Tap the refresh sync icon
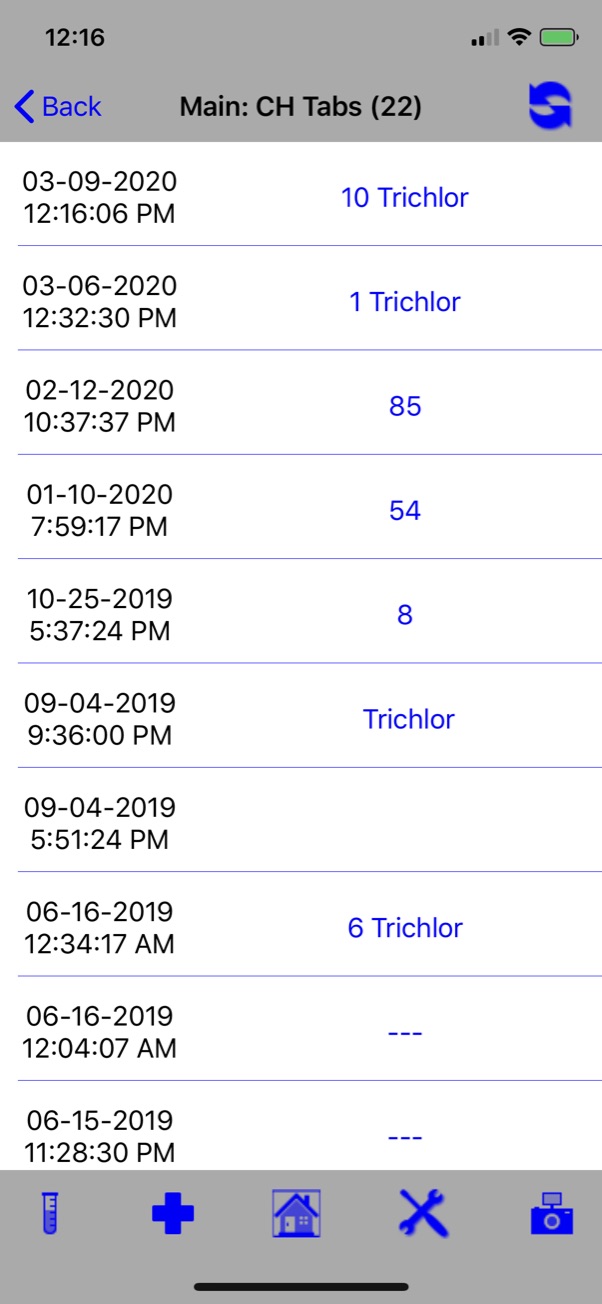Image resolution: width=602 pixels, height=1304 pixels. [550, 106]
